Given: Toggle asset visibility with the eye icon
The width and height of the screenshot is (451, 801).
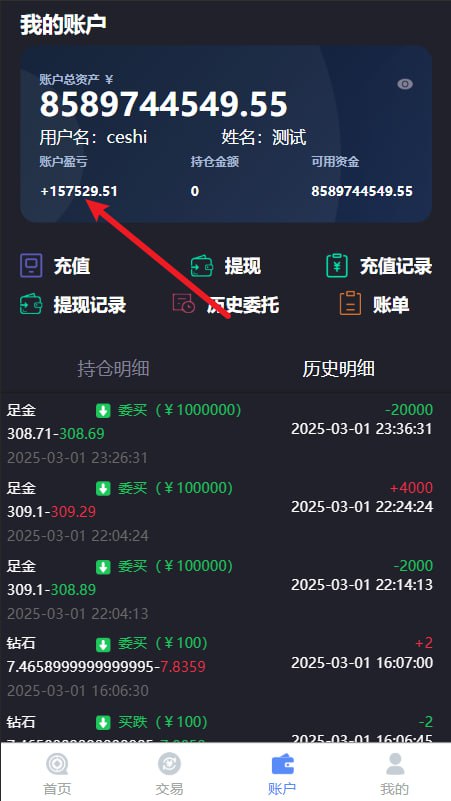Looking at the screenshot, I should (x=405, y=84).
